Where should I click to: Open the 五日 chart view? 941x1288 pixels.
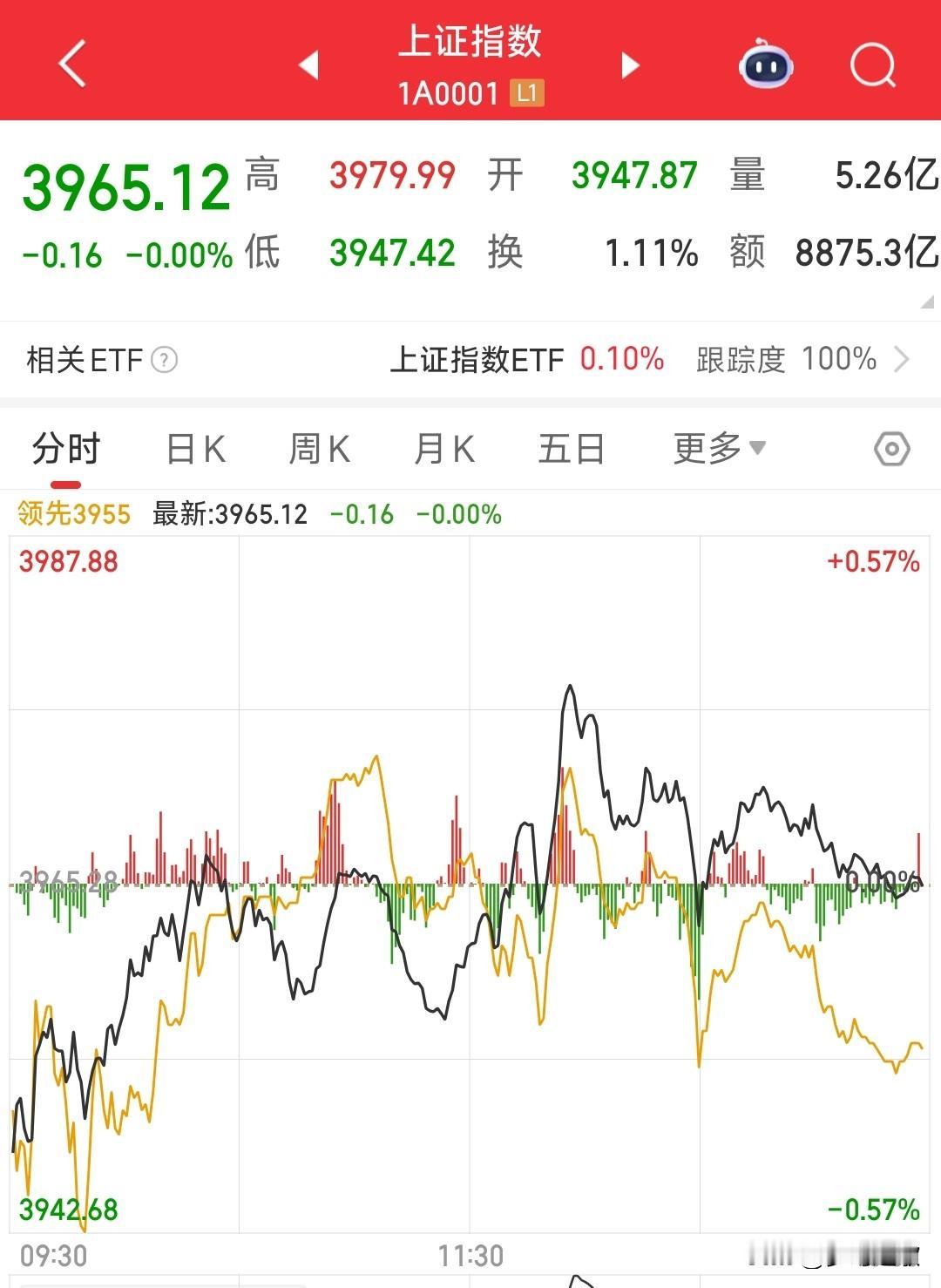(571, 448)
